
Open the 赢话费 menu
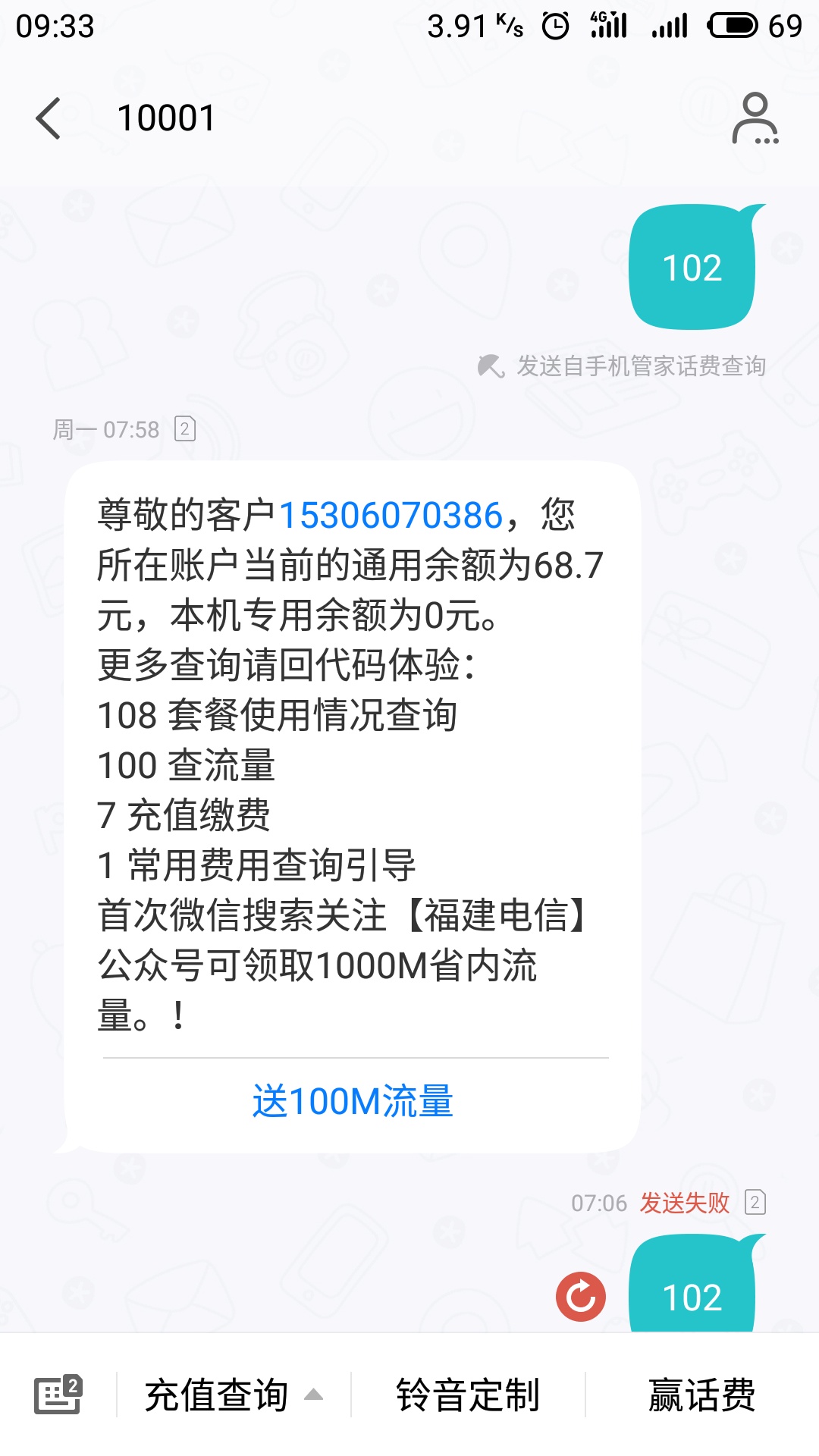pyautogui.click(x=701, y=1395)
